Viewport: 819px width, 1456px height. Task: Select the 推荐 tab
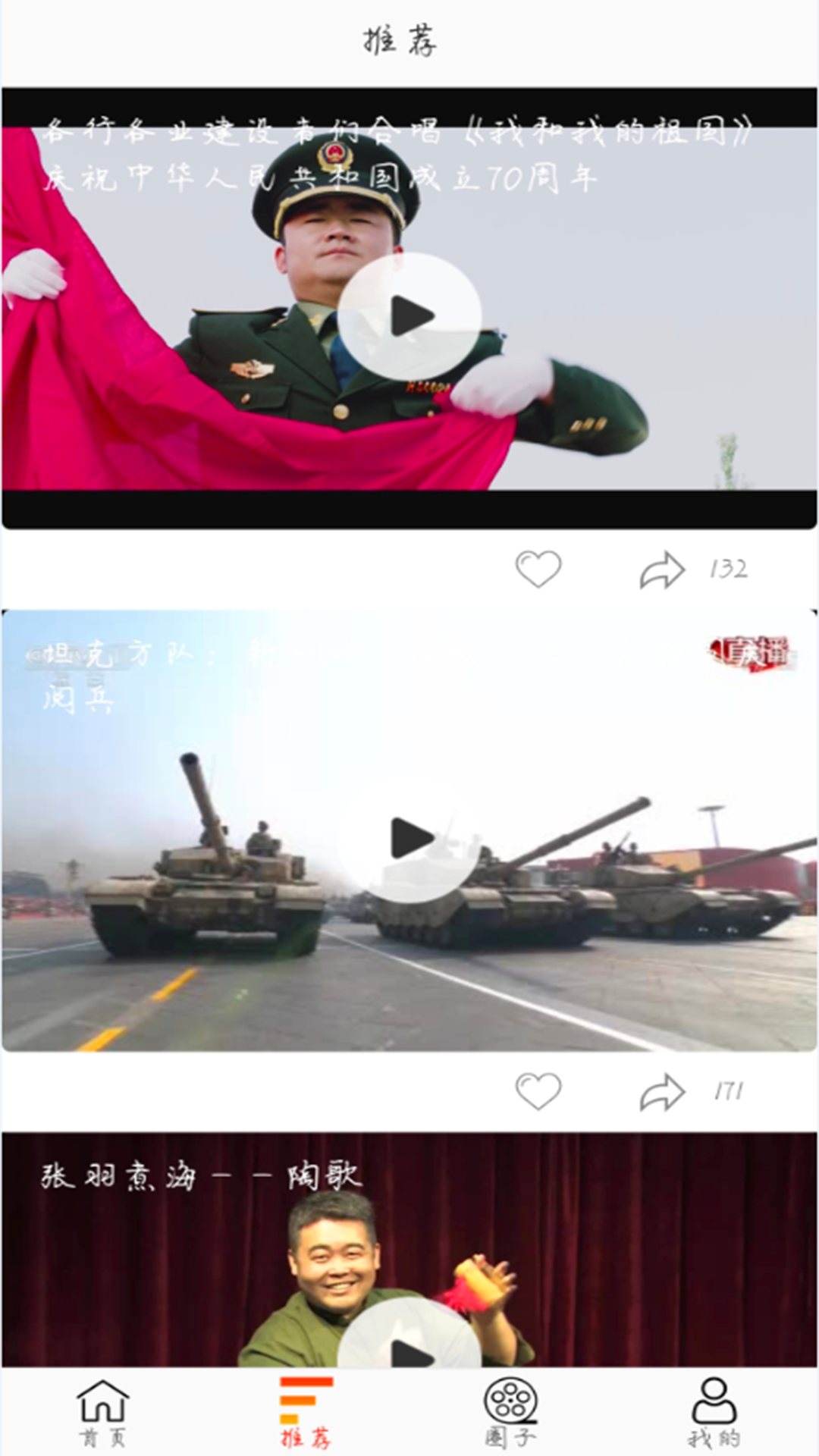pos(306,1412)
